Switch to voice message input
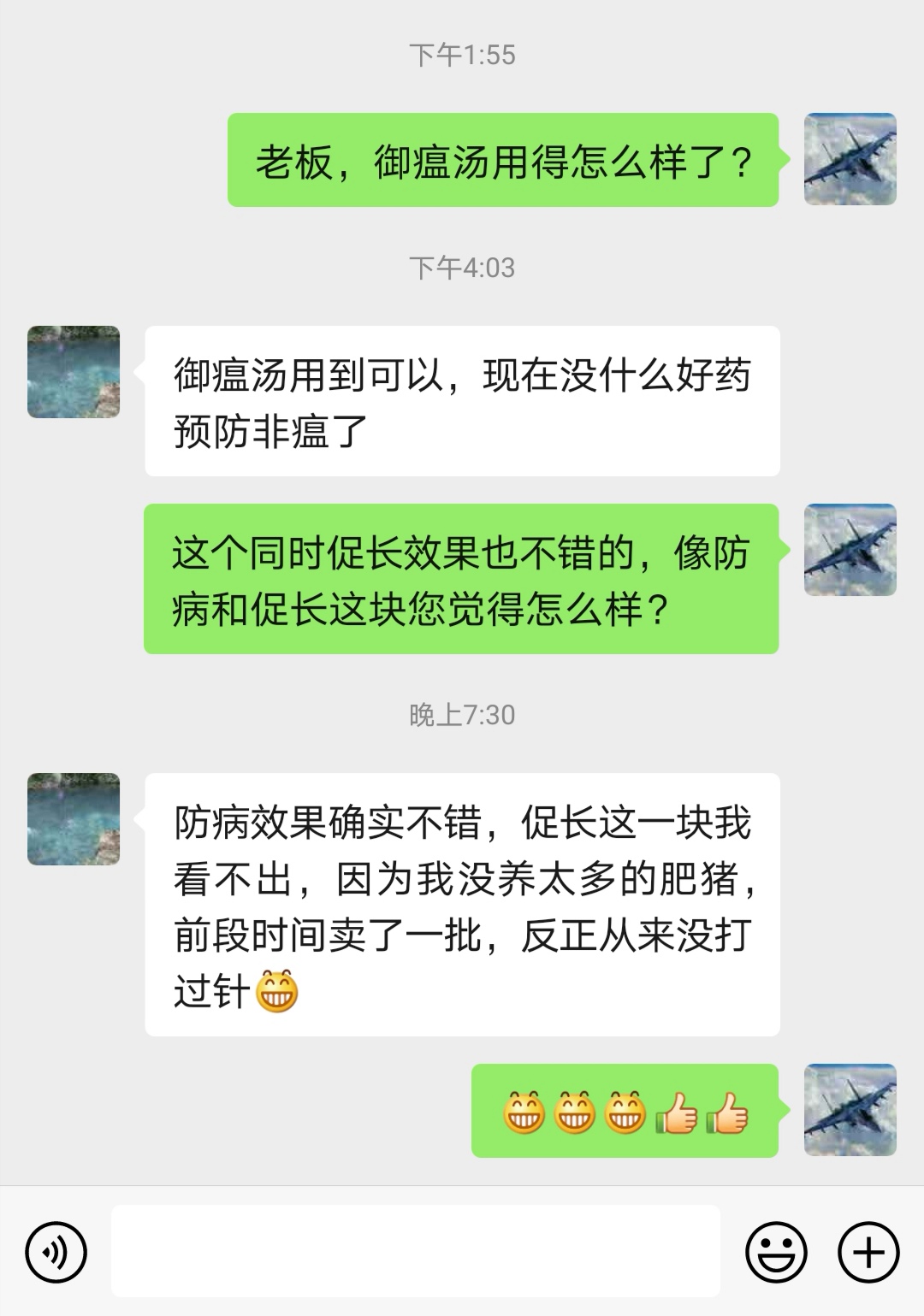Image resolution: width=924 pixels, height=1316 pixels. [x=56, y=1253]
